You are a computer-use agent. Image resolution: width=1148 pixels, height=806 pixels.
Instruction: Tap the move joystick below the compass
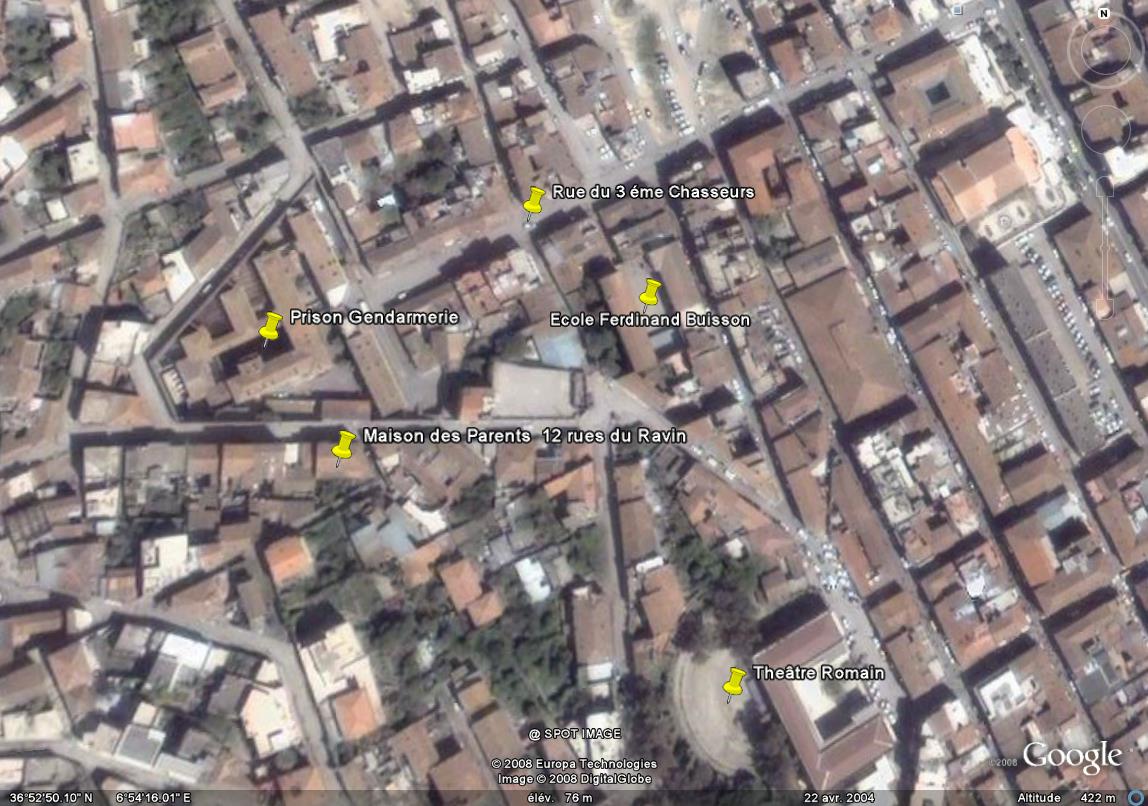[1105, 125]
